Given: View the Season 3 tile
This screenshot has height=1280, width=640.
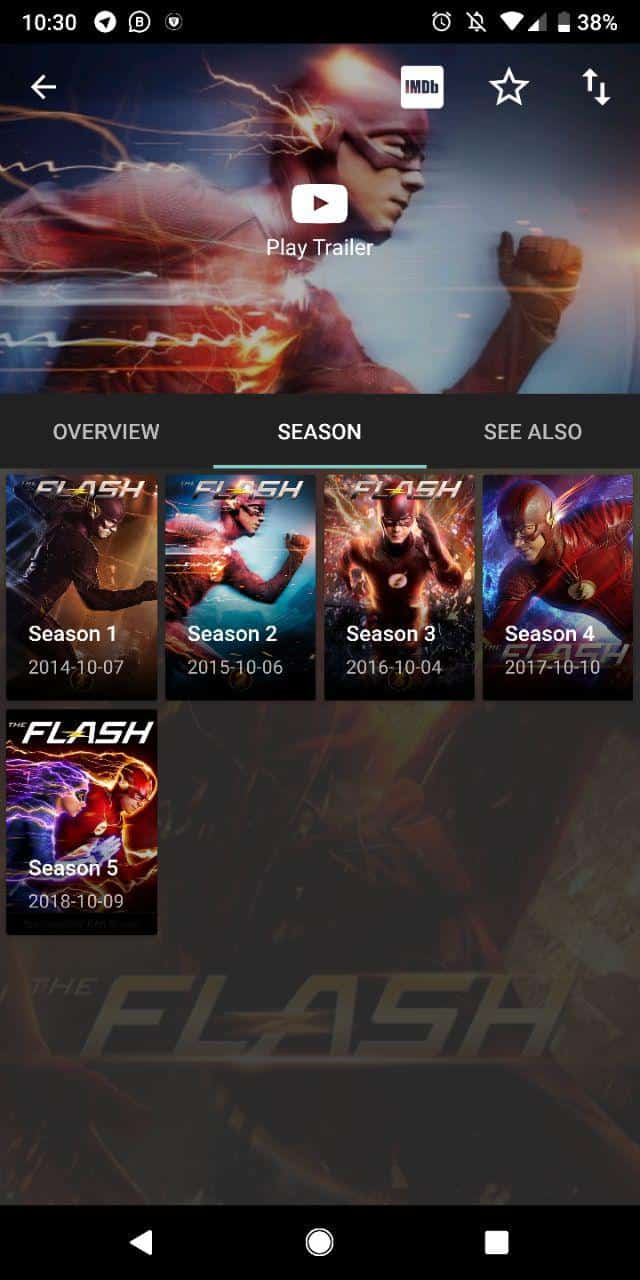Looking at the screenshot, I should (399, 587).
